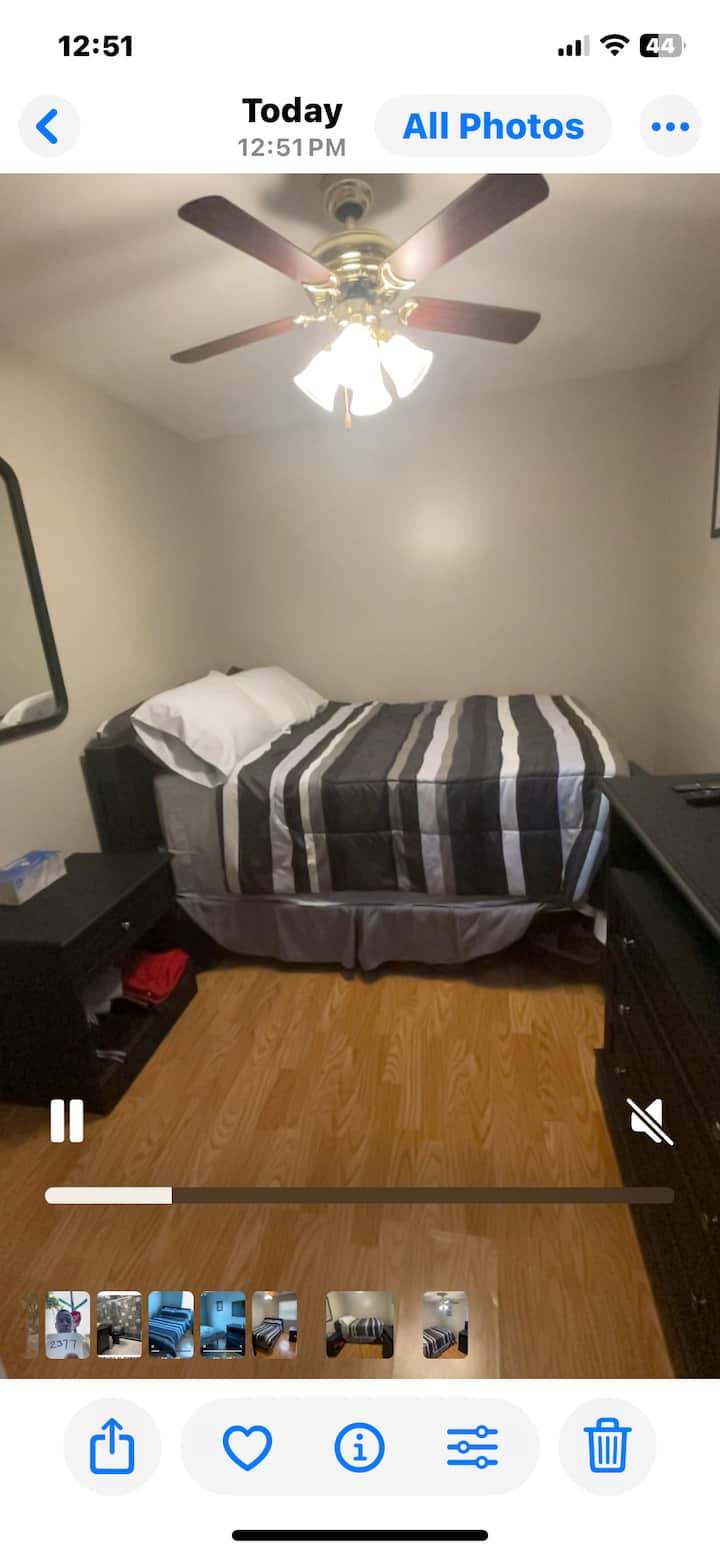
Task: Unmute the video sound
Action: (x=650, y=1121)
